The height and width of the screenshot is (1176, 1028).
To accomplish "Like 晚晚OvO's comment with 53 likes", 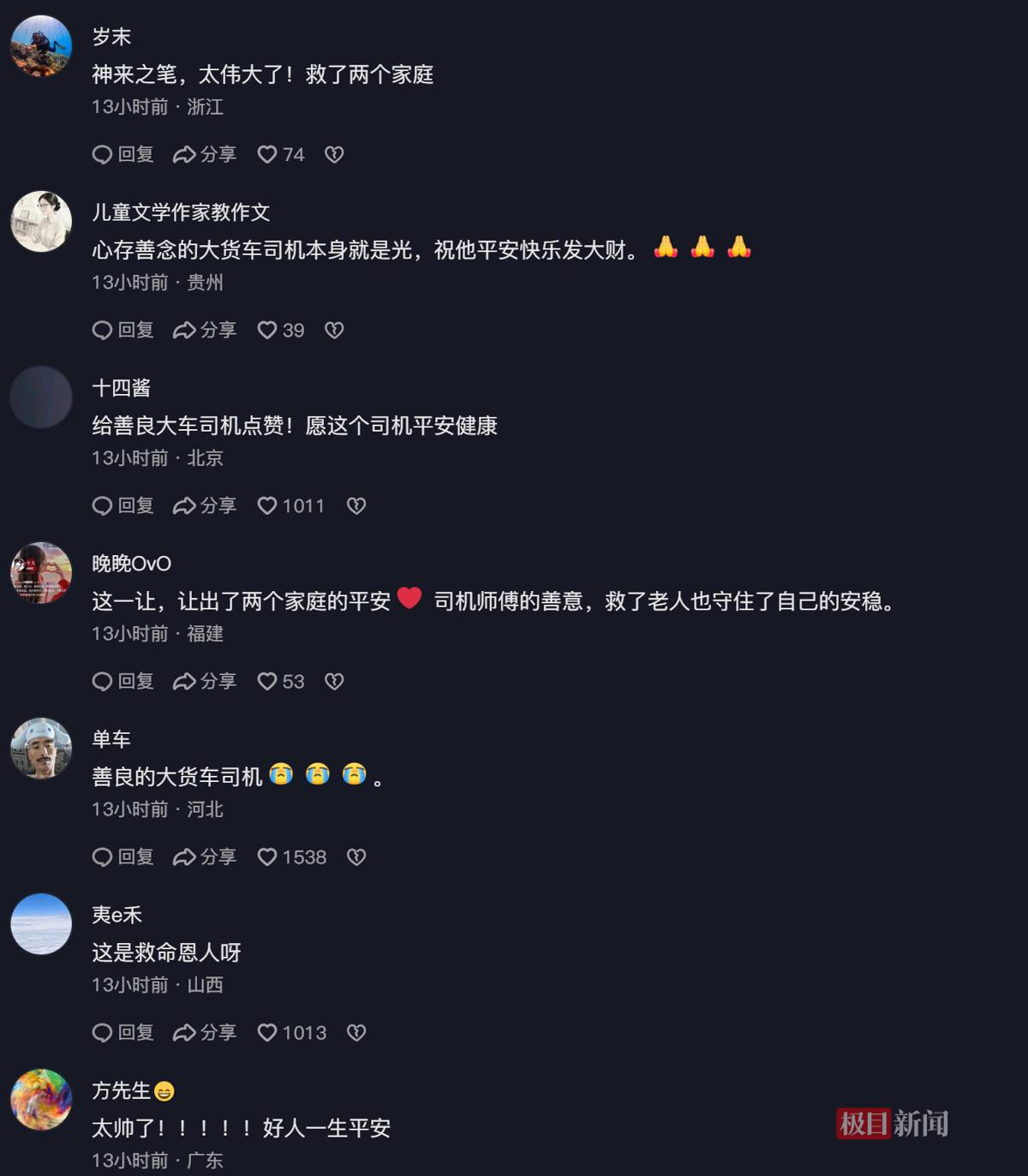I will click(267, 681).
